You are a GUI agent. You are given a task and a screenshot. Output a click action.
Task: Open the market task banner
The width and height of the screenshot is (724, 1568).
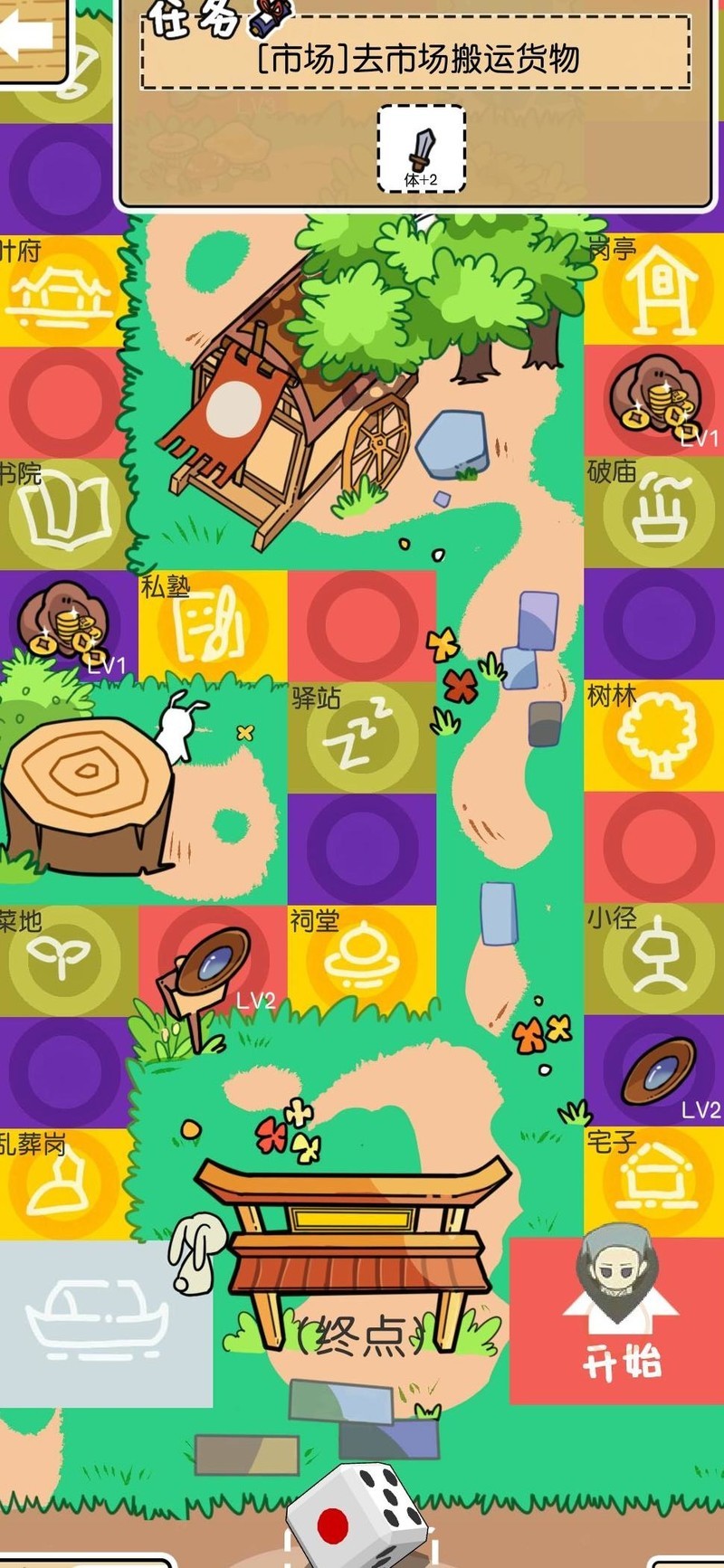click(x=416, y=60)
